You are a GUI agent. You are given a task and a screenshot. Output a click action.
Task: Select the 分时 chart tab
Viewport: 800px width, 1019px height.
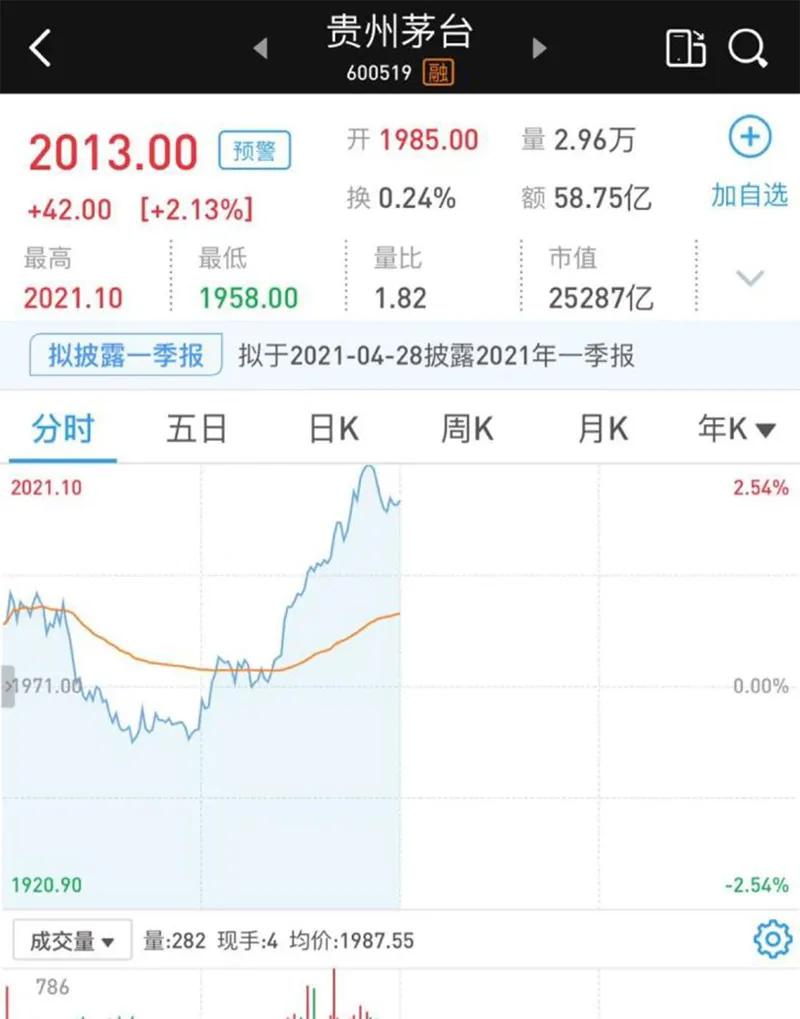pyautogui.click(x=62, y=430)
